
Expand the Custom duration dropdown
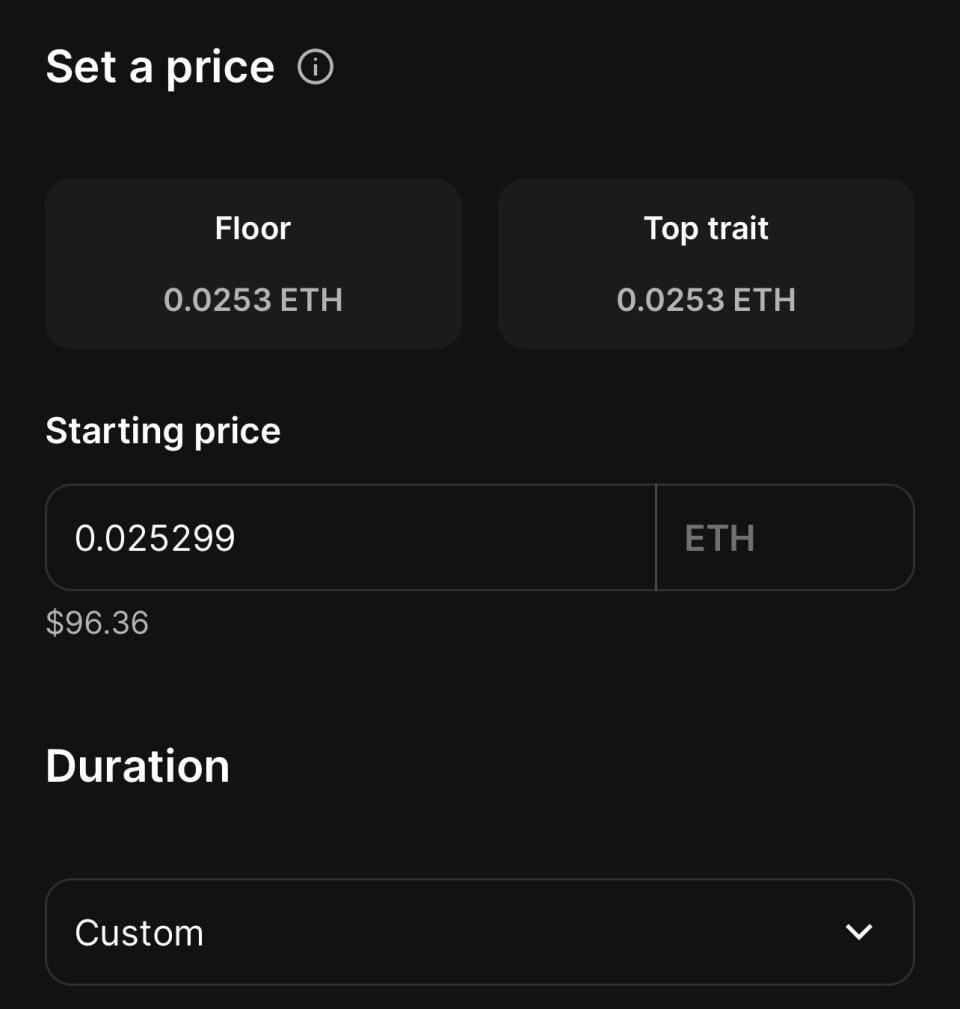(x=480, y=932)
